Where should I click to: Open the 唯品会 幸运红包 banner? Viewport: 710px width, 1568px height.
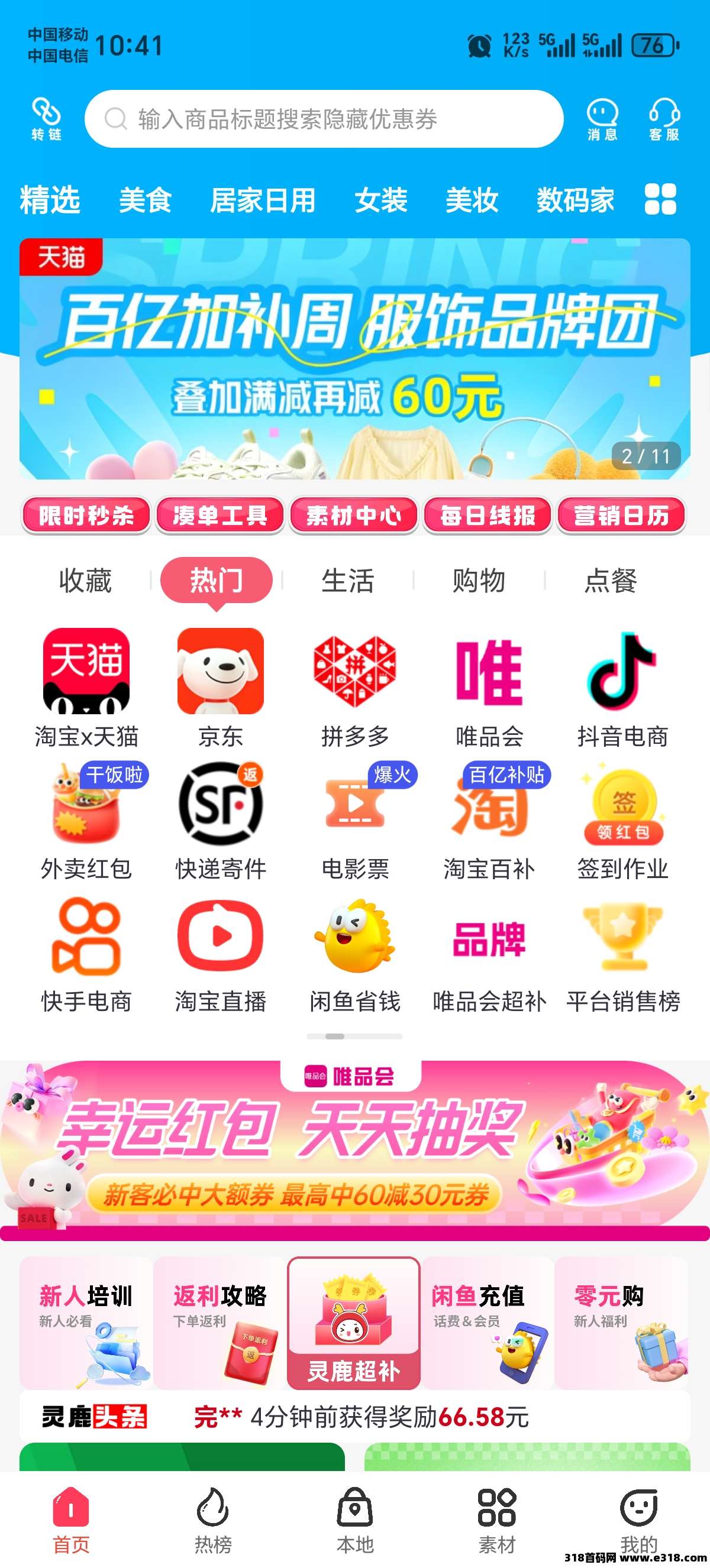354,1151
